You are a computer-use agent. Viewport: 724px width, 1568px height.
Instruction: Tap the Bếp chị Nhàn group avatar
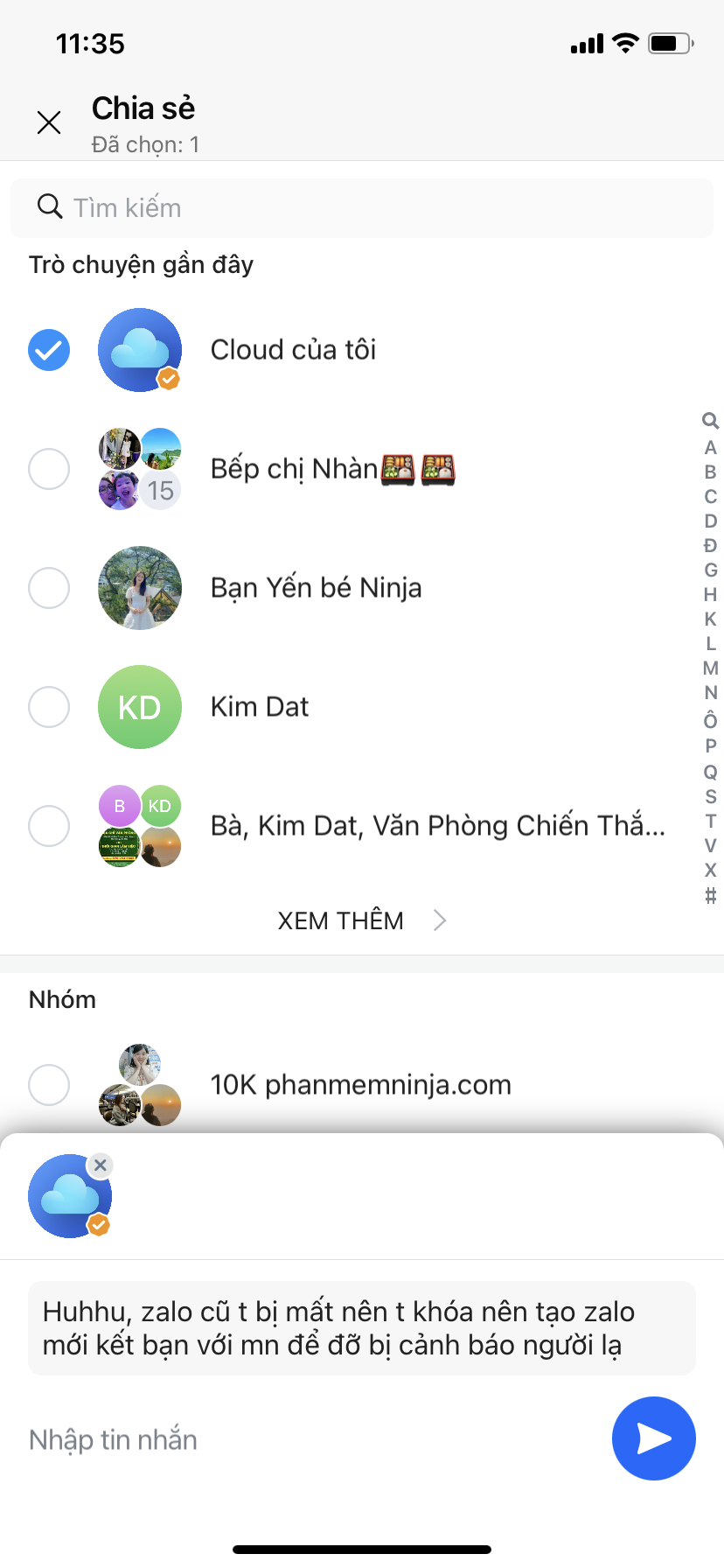coord(139,468)
